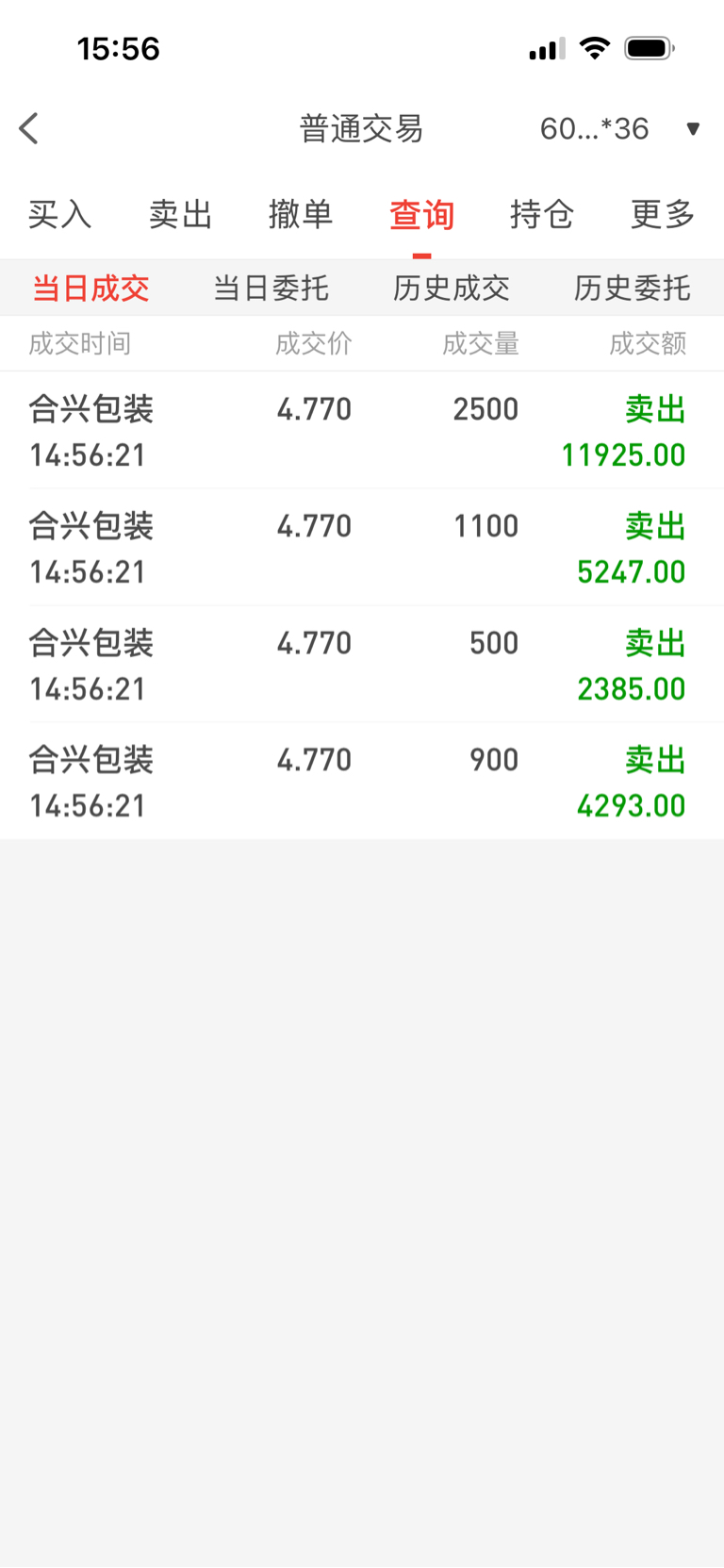Switch to the 持仓 tab
This screenshot has height=1568, width=724.
click(x=542, y=215)
